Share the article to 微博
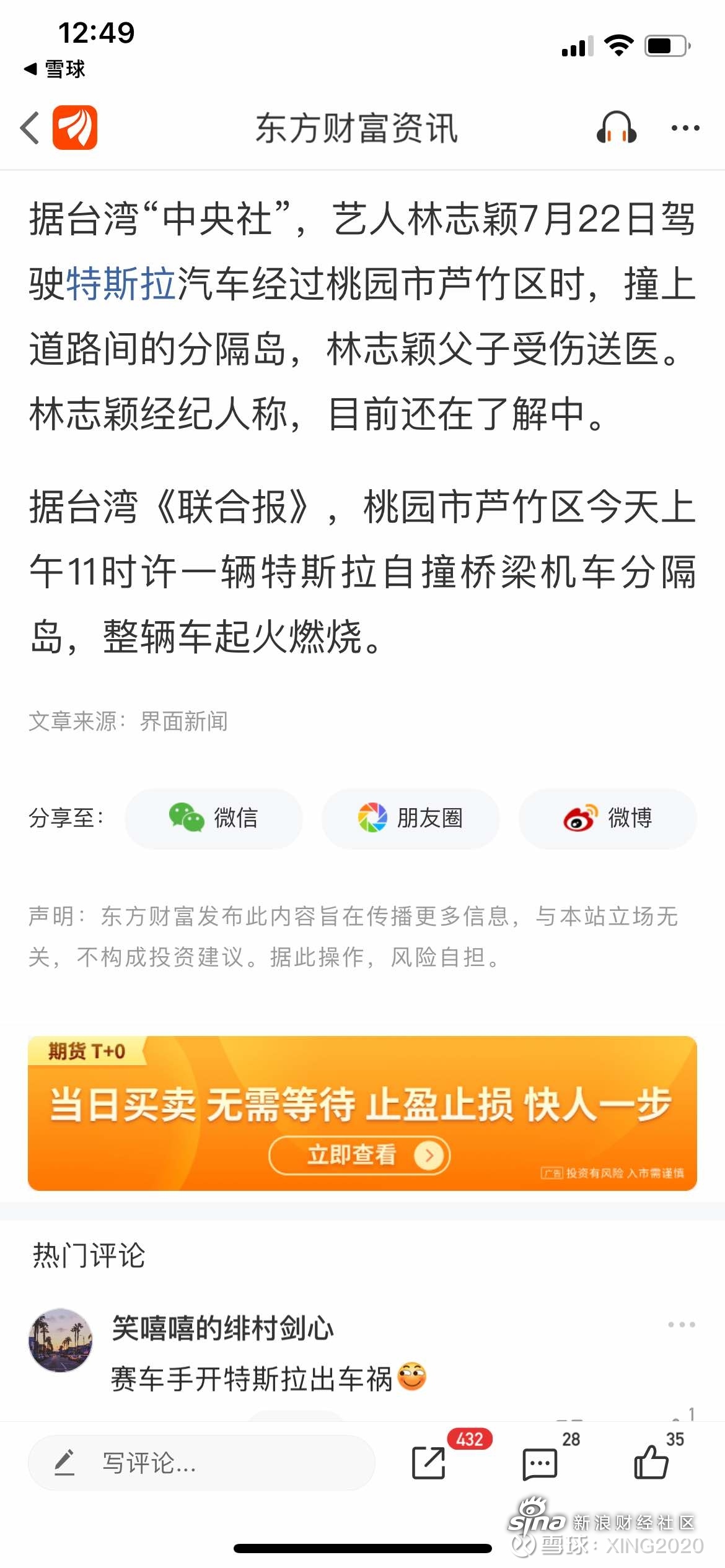This screenshot has height=1568, width=725. click(x=607, y=818)
